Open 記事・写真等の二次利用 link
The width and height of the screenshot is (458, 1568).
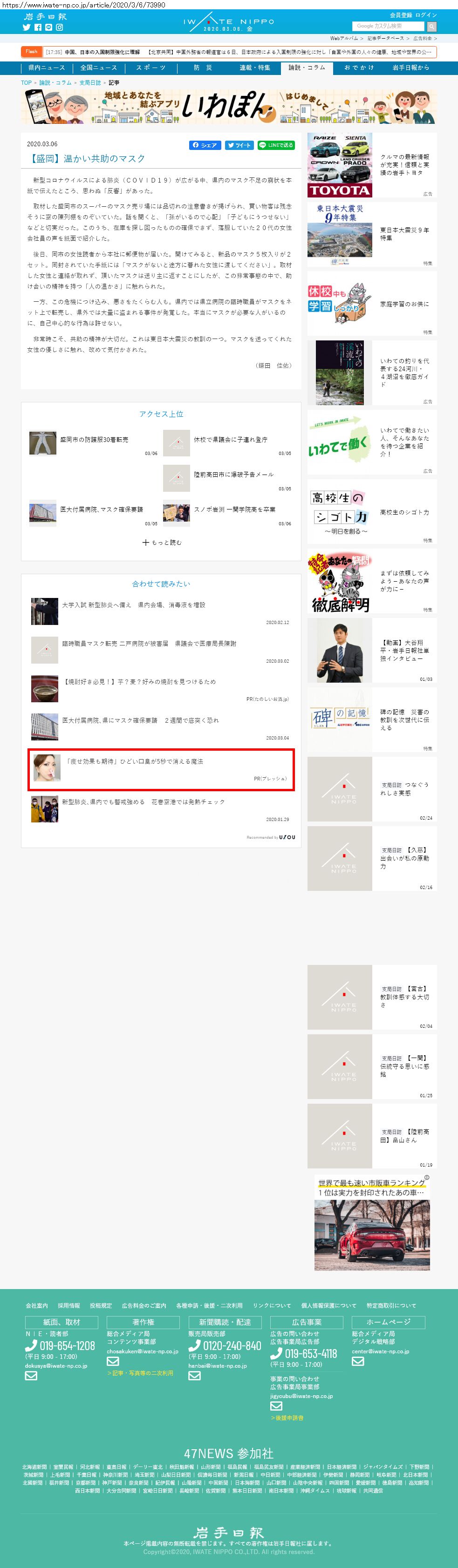coord(141,1372)
